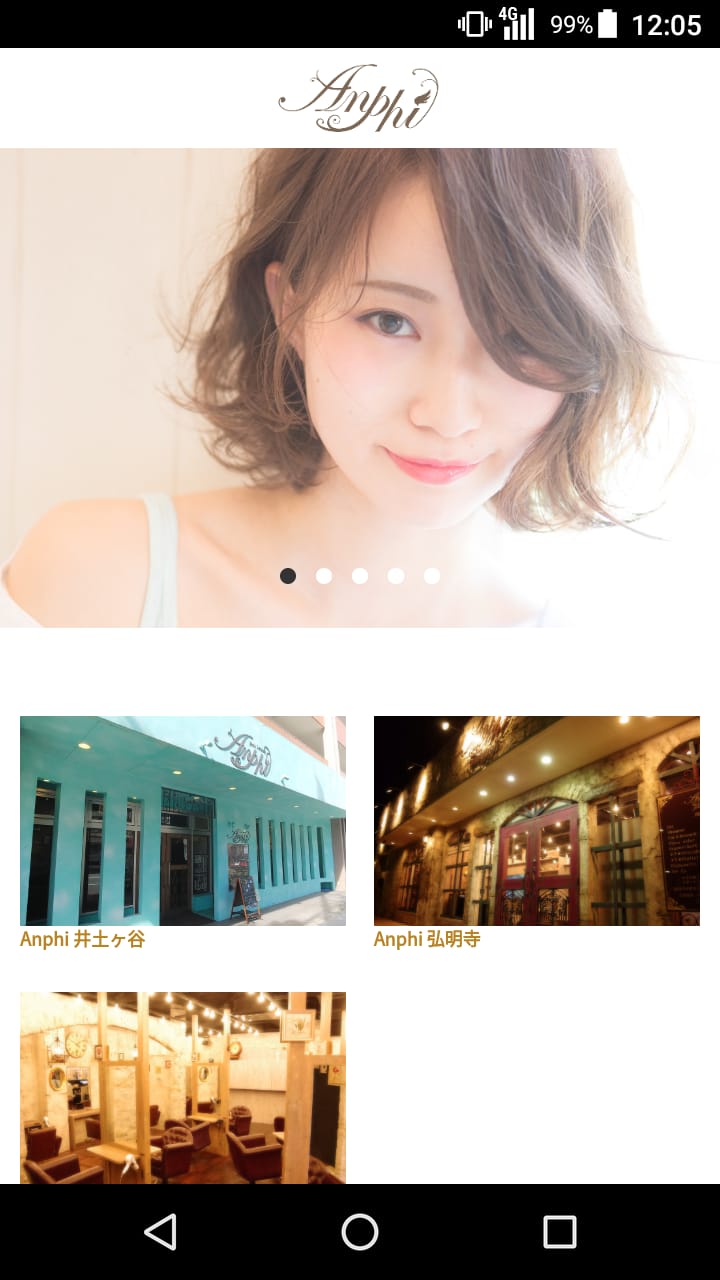Jump to the second carousel slide dot
This screenshot has height=1280, width=720.
click(324, 576)
